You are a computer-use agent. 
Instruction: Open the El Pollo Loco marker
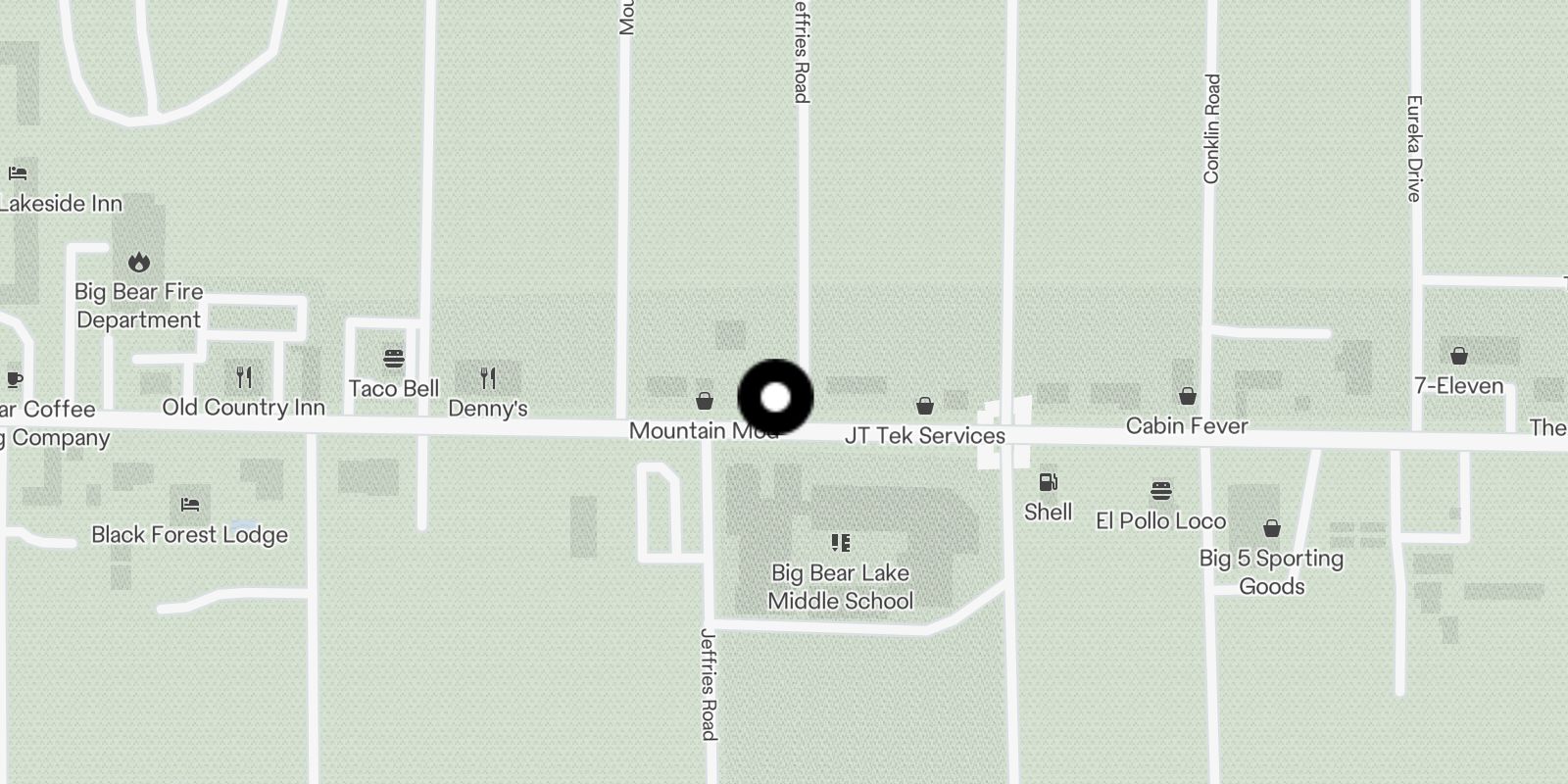coord(1161,491)
